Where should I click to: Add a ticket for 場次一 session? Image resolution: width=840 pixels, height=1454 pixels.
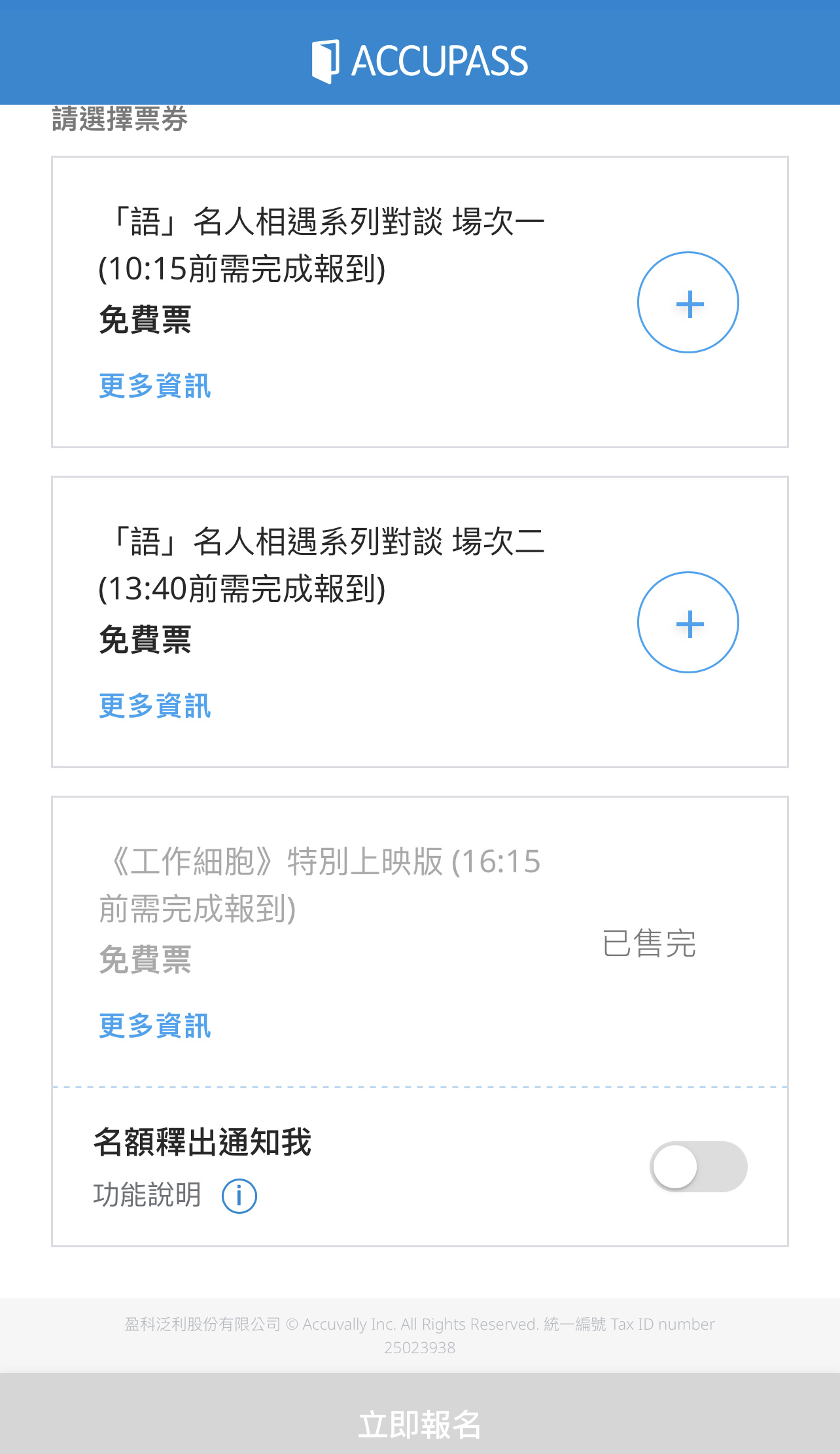tap(688, 302)
